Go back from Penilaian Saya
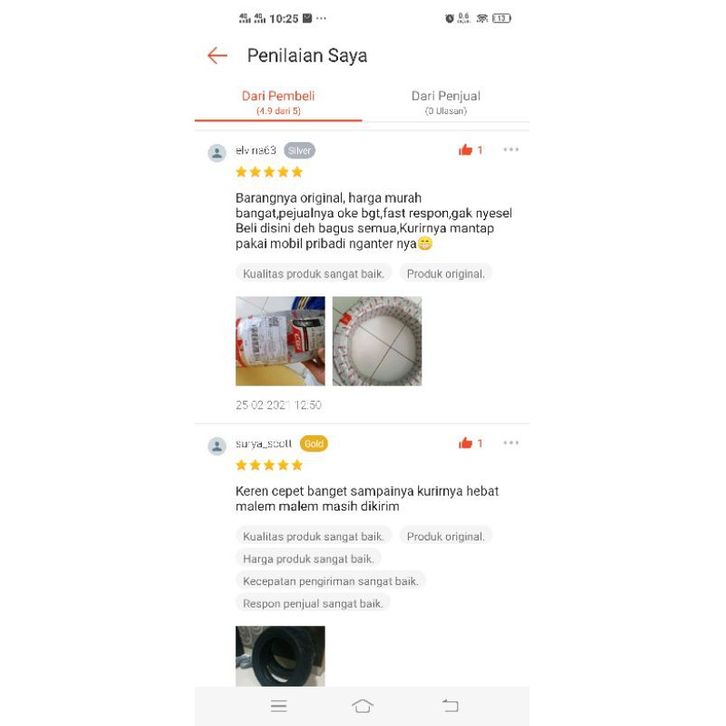Image resolution: width=726 pixels, height=726 pixels. click(x=217, y=56)
